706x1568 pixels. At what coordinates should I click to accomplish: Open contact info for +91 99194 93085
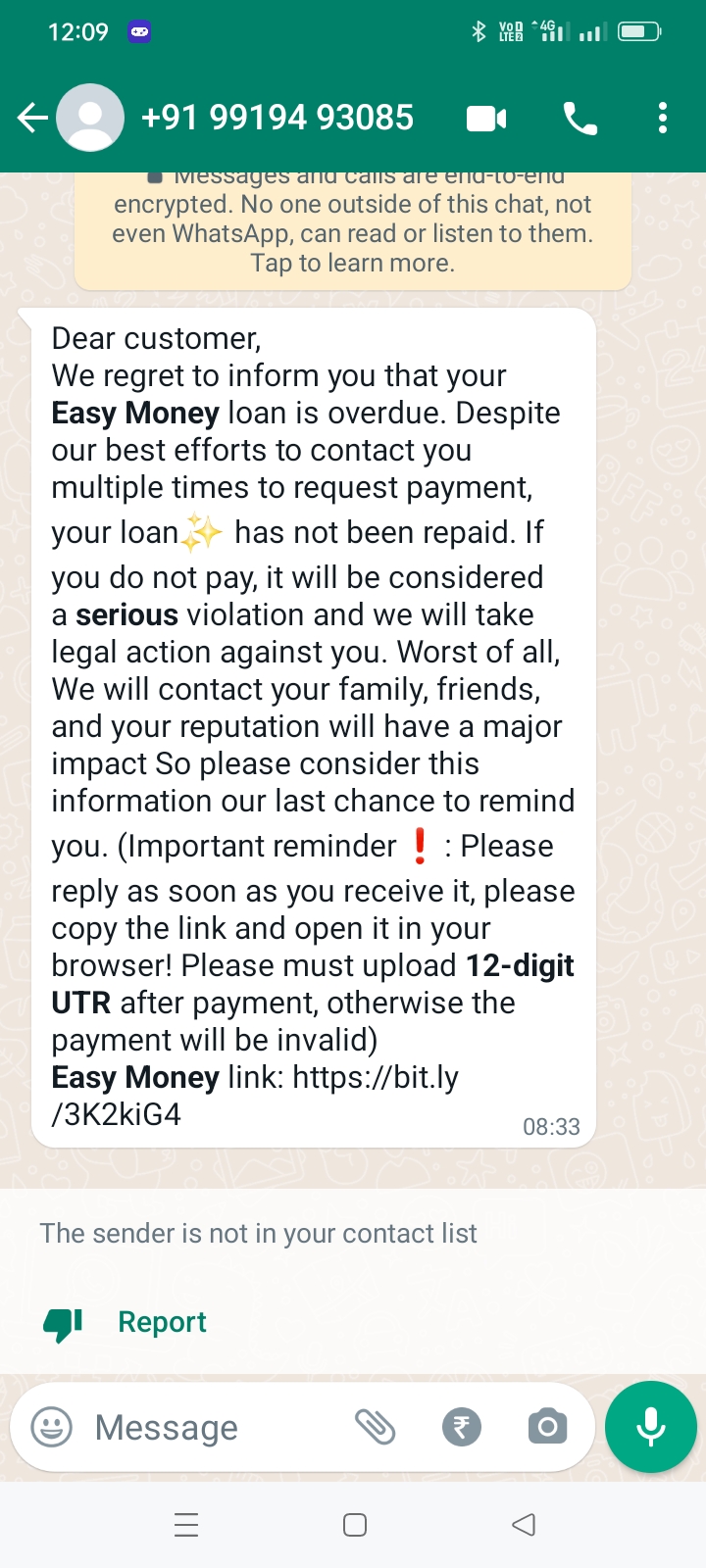(277, 119)
